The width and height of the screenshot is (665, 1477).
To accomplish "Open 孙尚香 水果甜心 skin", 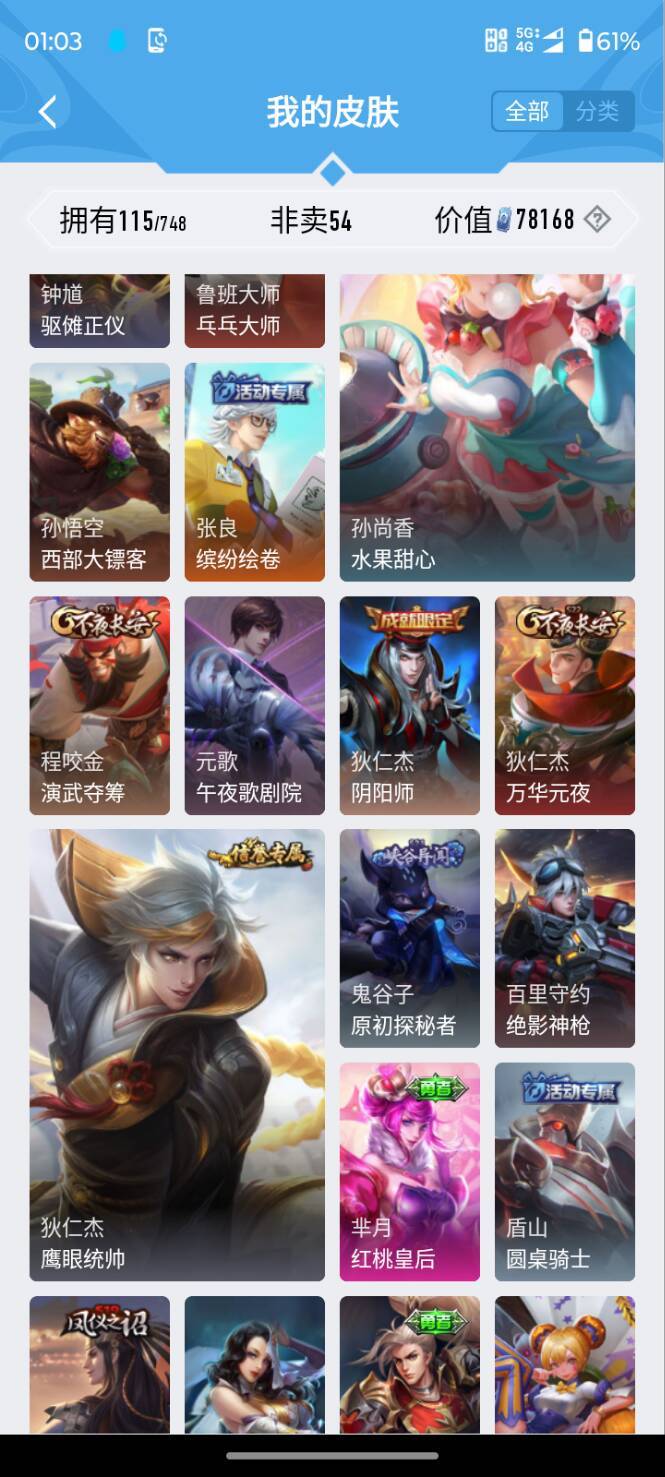I will 487,428.
